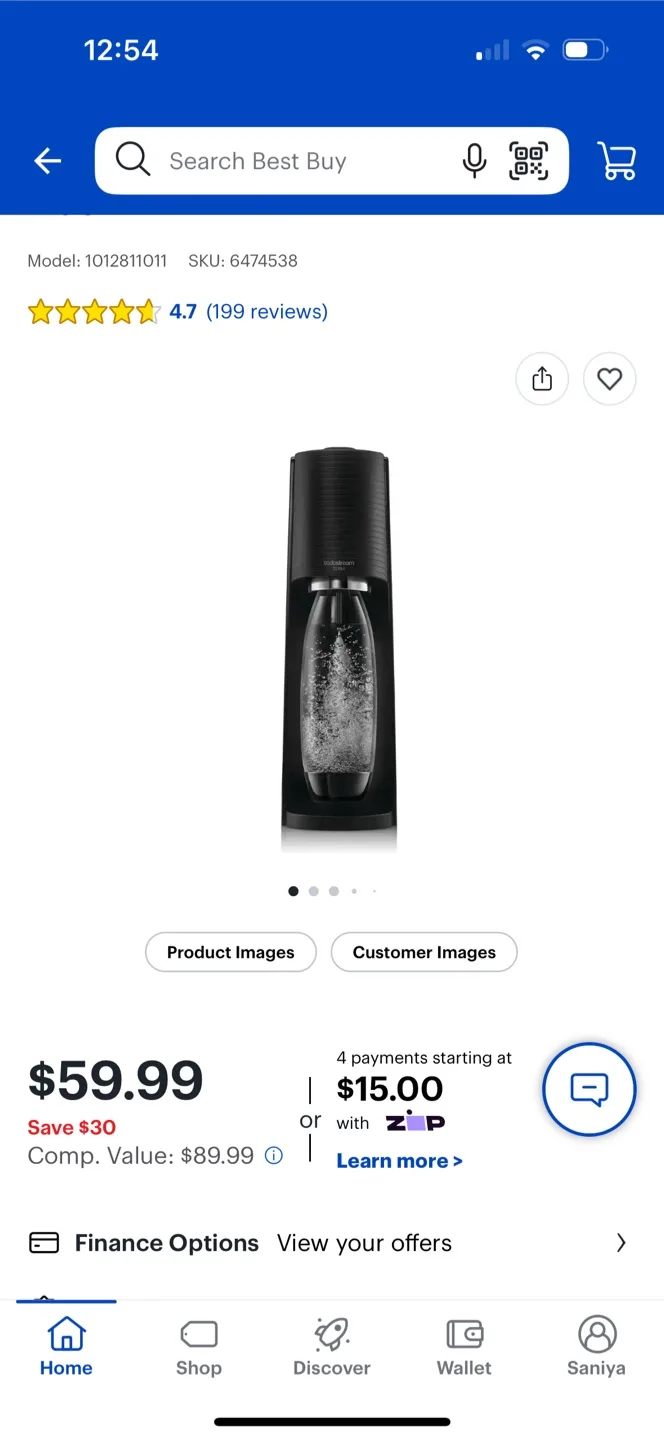Screen dimensions: 664x1440
Task: View Product Images
Action: point(230,952)
